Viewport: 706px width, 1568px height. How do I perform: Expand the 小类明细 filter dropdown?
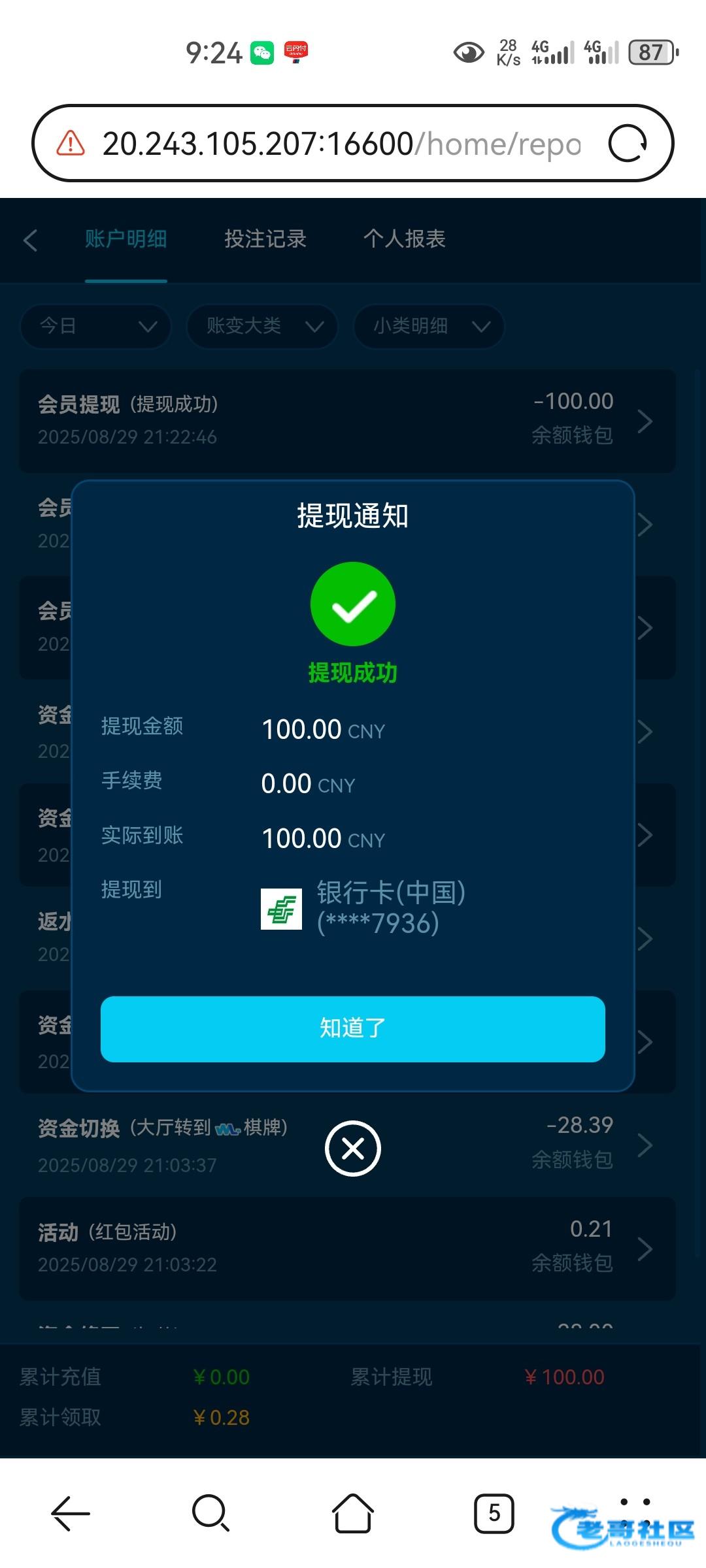tap(429, 325)
